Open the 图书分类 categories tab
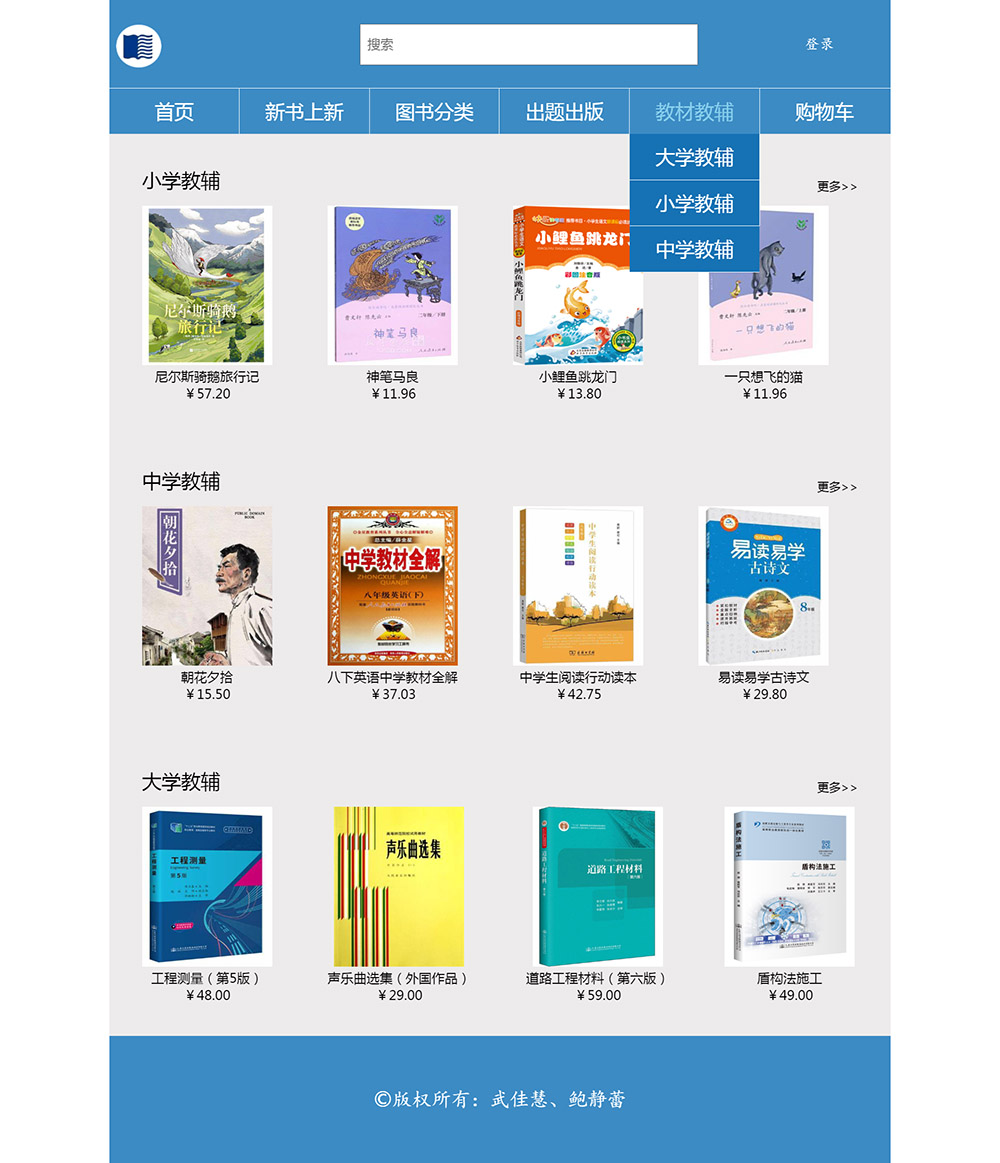 (434, 112)
